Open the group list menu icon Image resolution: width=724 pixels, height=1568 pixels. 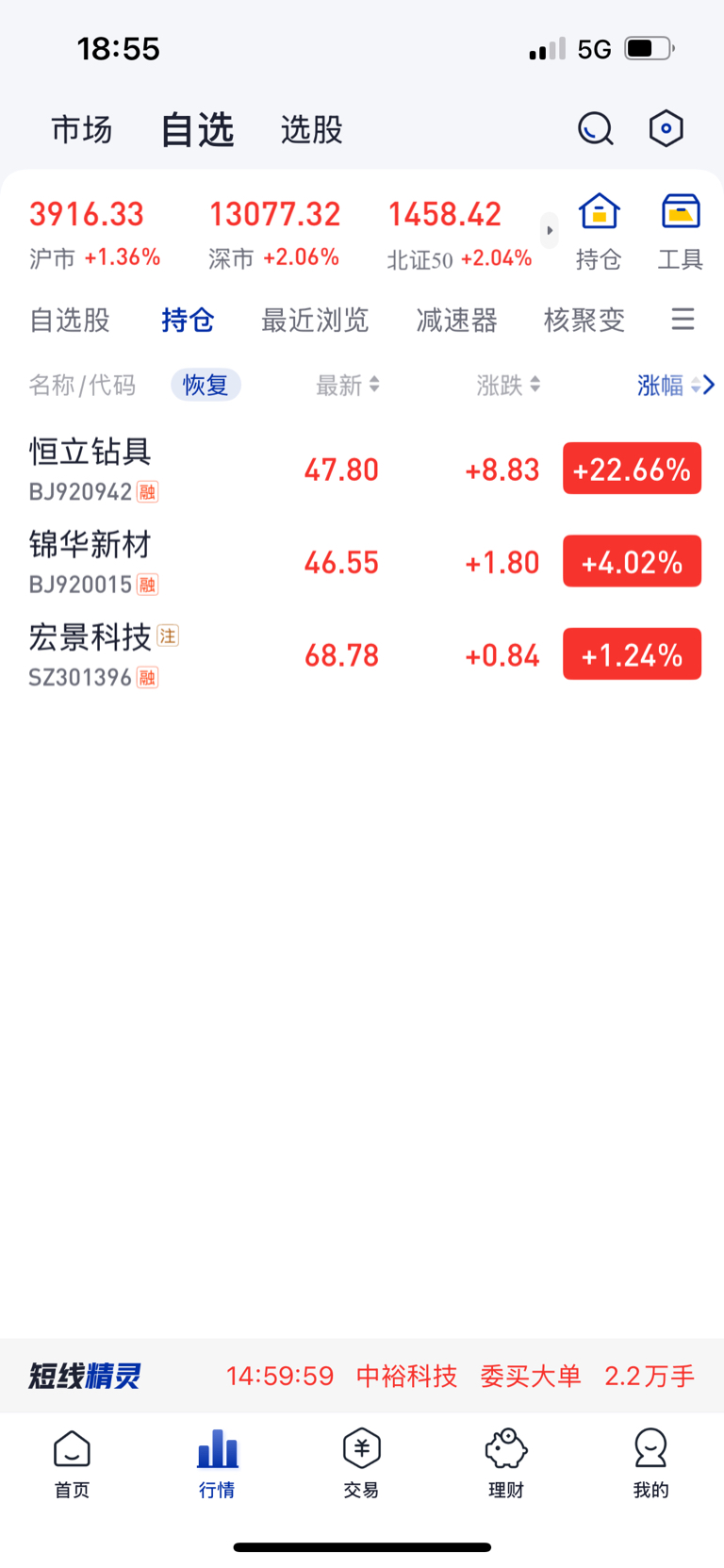pos(683,320)
